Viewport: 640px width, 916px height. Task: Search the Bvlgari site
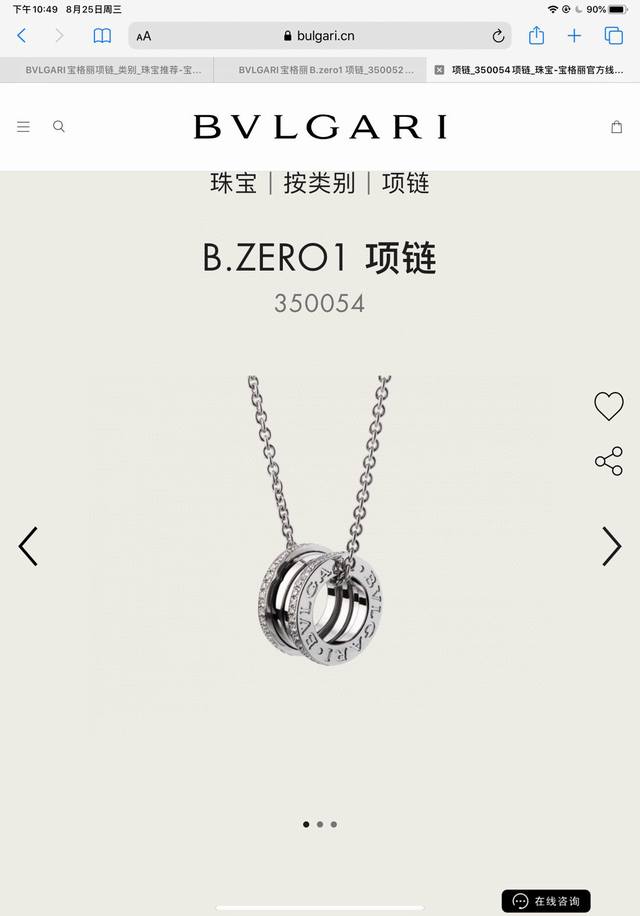point(59,127)
